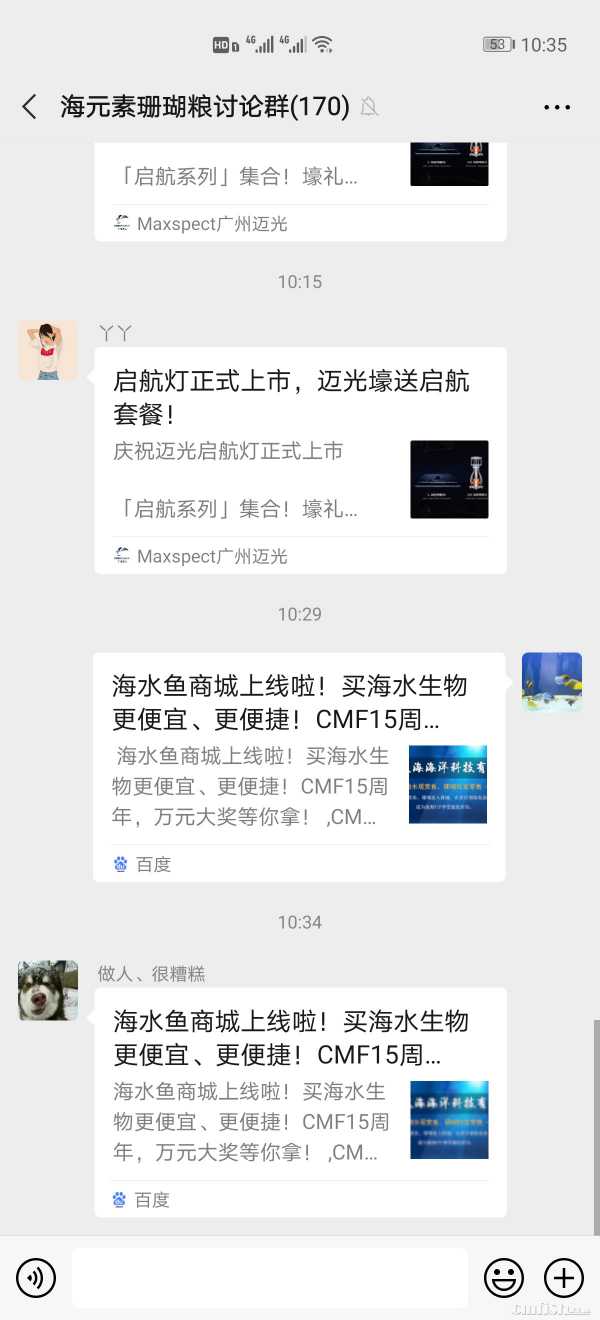Open the 海水鱼商城 link card sent at 10:29
Image resolution: width=600 pixels, height=1320 pixels.
[x=299, y=767]
